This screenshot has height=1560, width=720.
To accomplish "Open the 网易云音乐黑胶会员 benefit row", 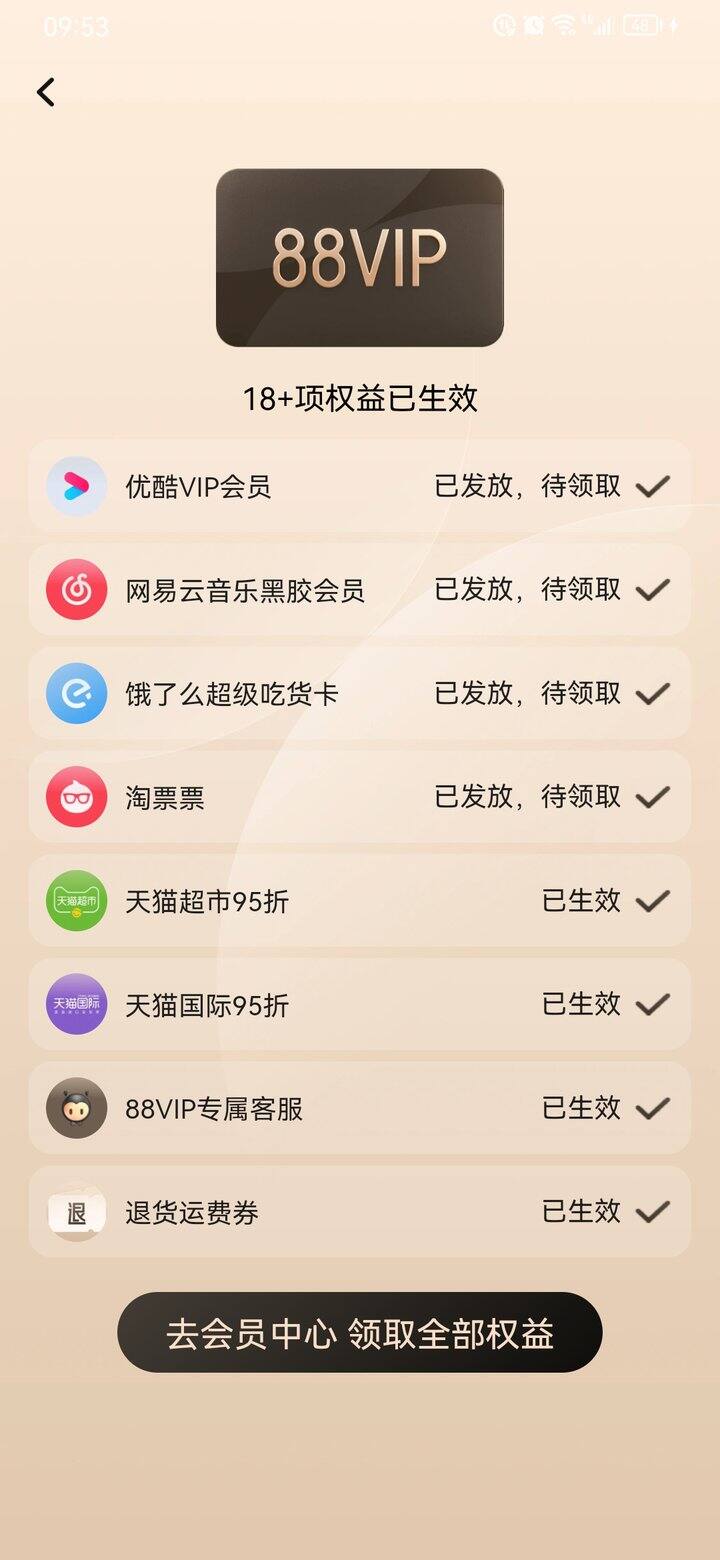I will click(360, 590).
